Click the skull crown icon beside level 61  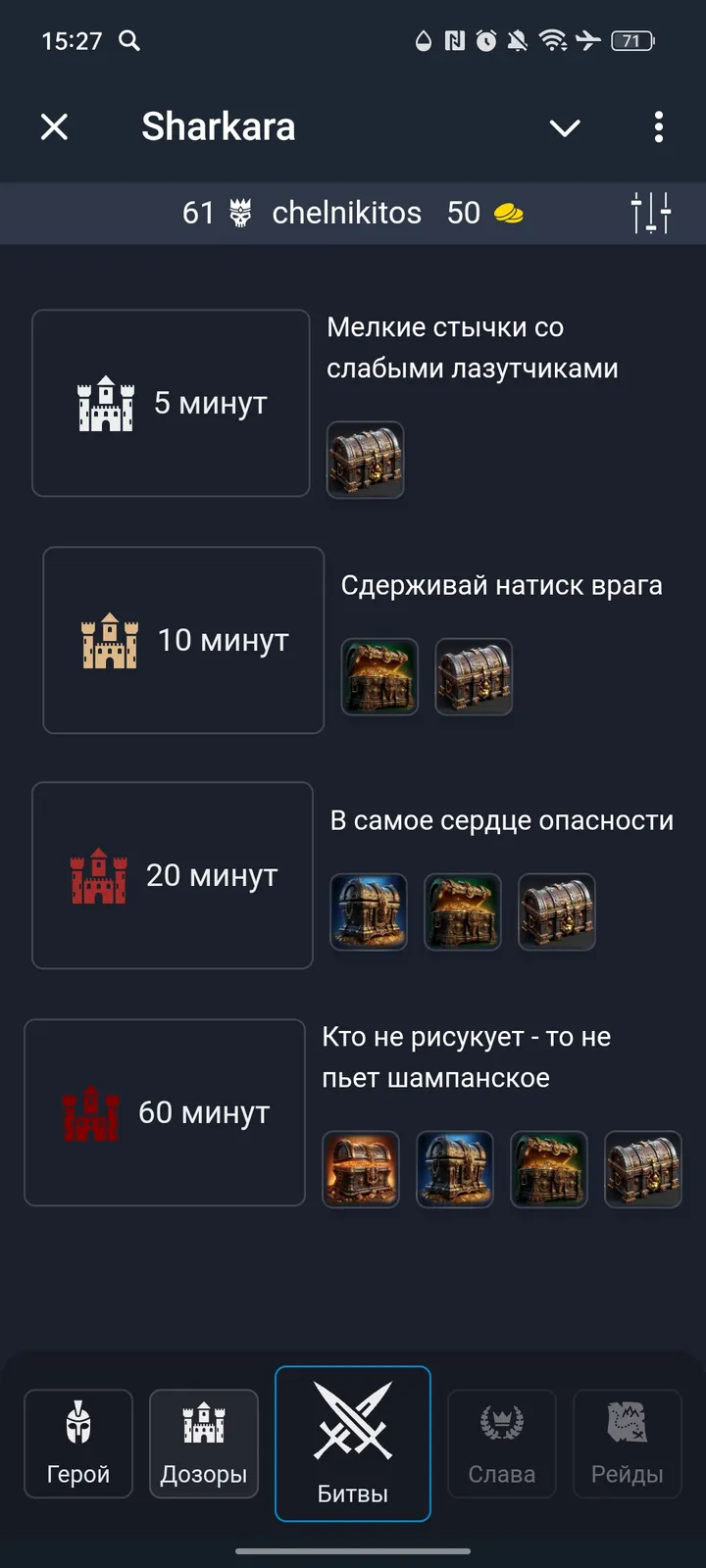(x=241, y=212)
